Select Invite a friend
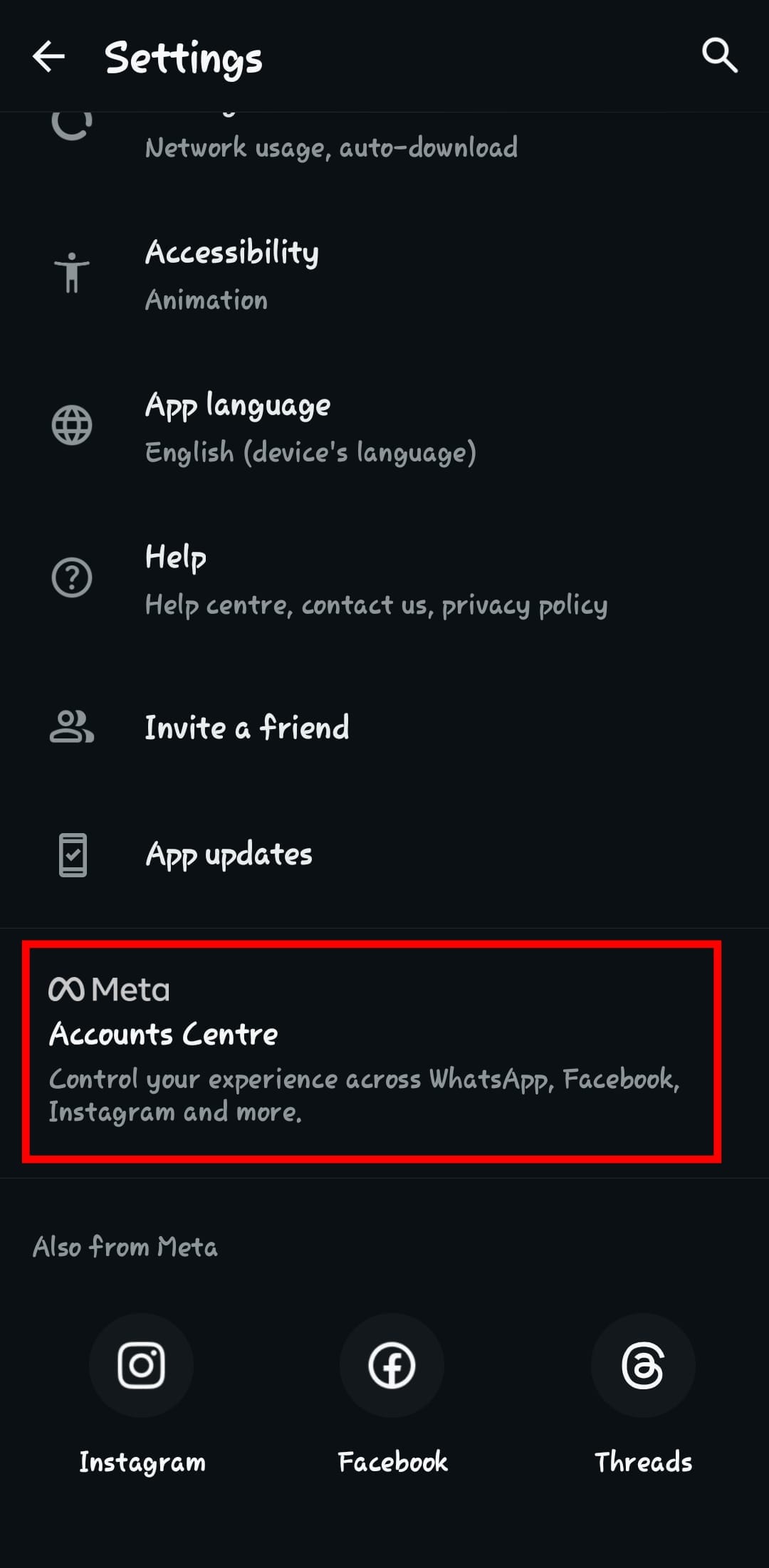 click(x=246, y=728)
